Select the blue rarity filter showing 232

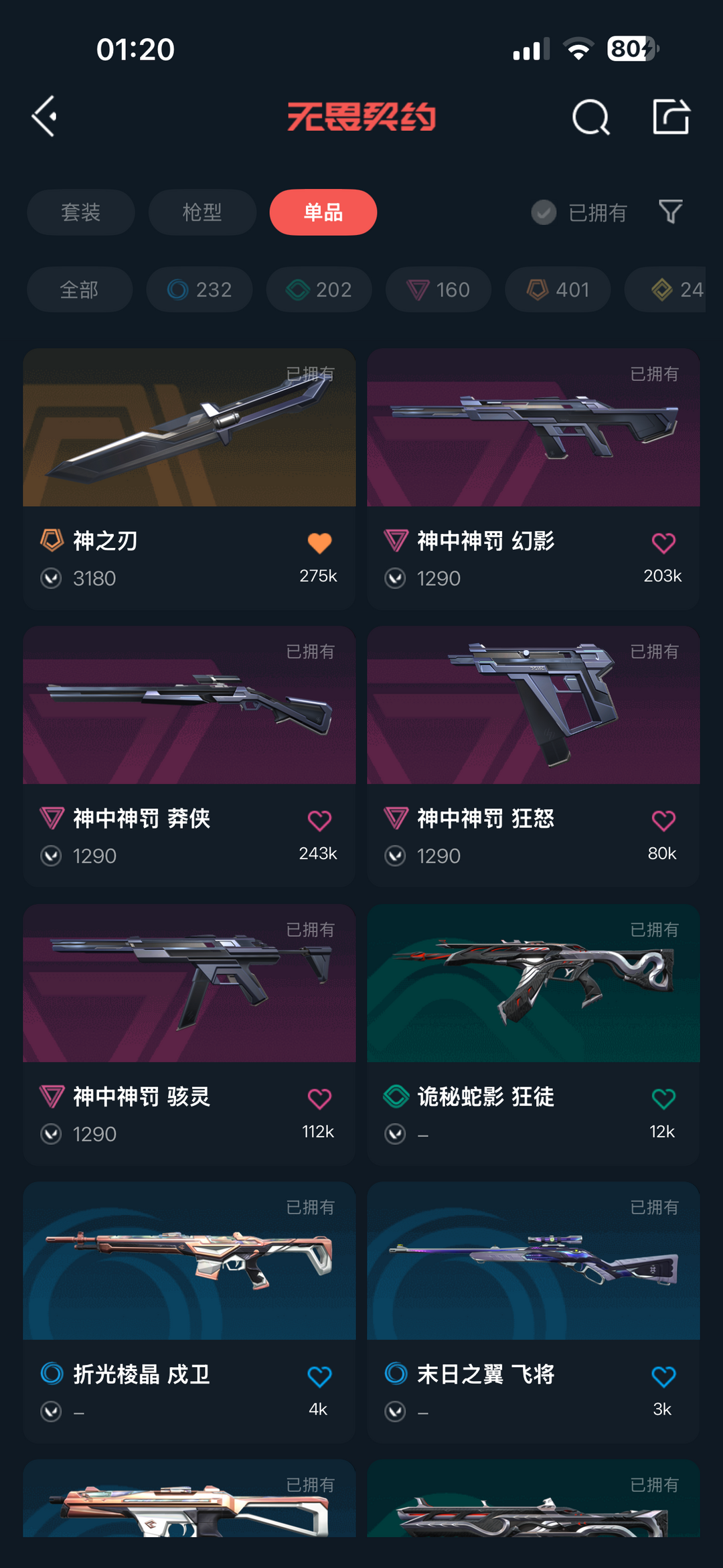(197, 289)
